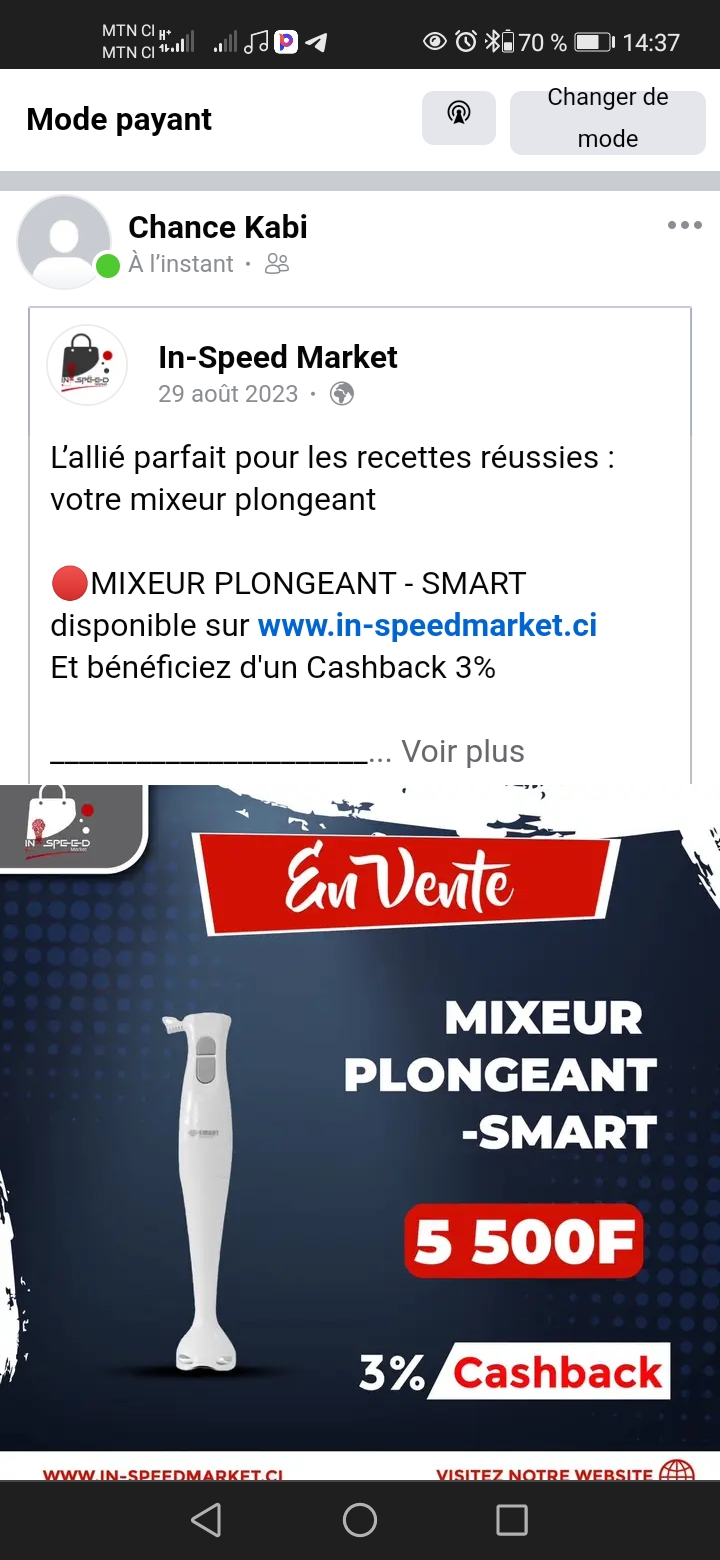Image resolution: width=720 pixels, height=1560 pixels.
Task: View Chance Kabi's profile by name
Action: (218, 227)
